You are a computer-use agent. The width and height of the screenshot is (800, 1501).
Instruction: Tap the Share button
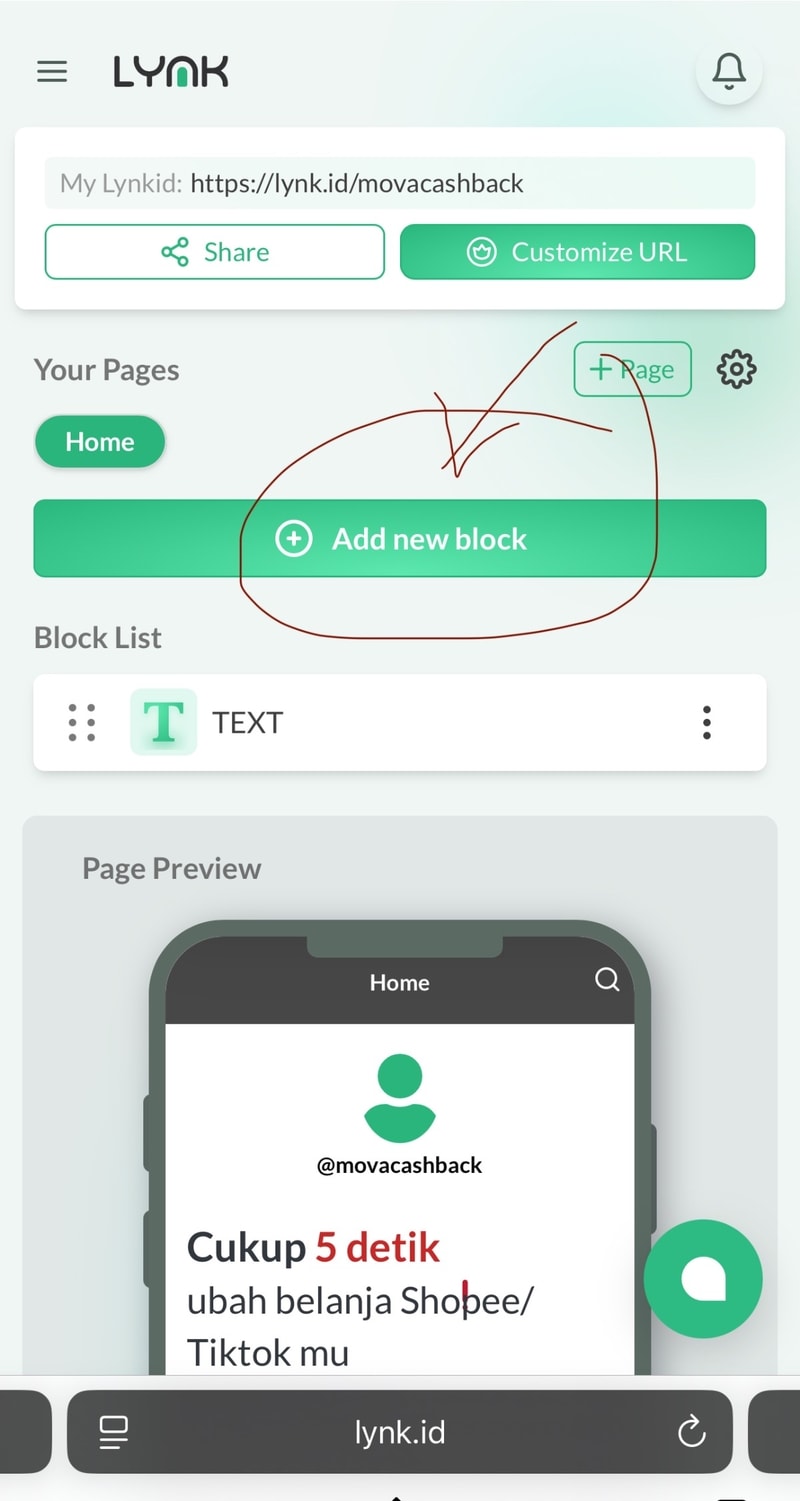pos(214,252)
